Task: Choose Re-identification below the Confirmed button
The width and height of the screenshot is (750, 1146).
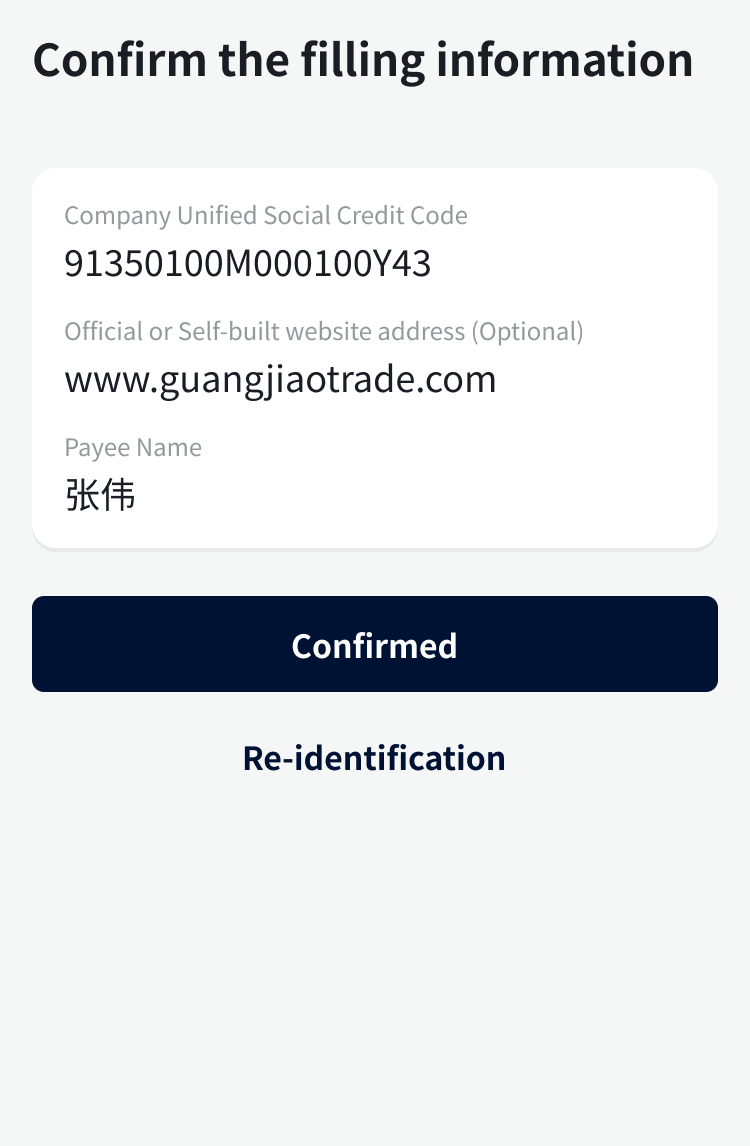Action: click(x=374, y=757)
